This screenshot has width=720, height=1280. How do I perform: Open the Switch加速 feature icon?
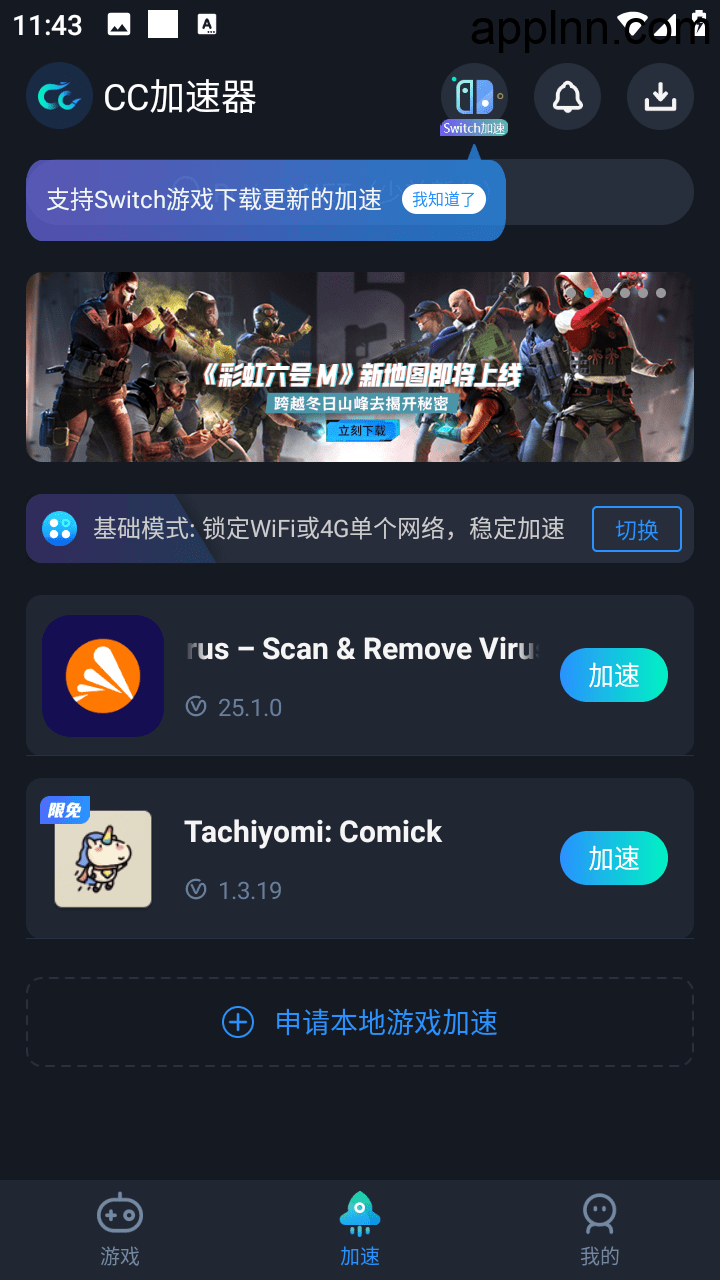[x=474, y=96]
